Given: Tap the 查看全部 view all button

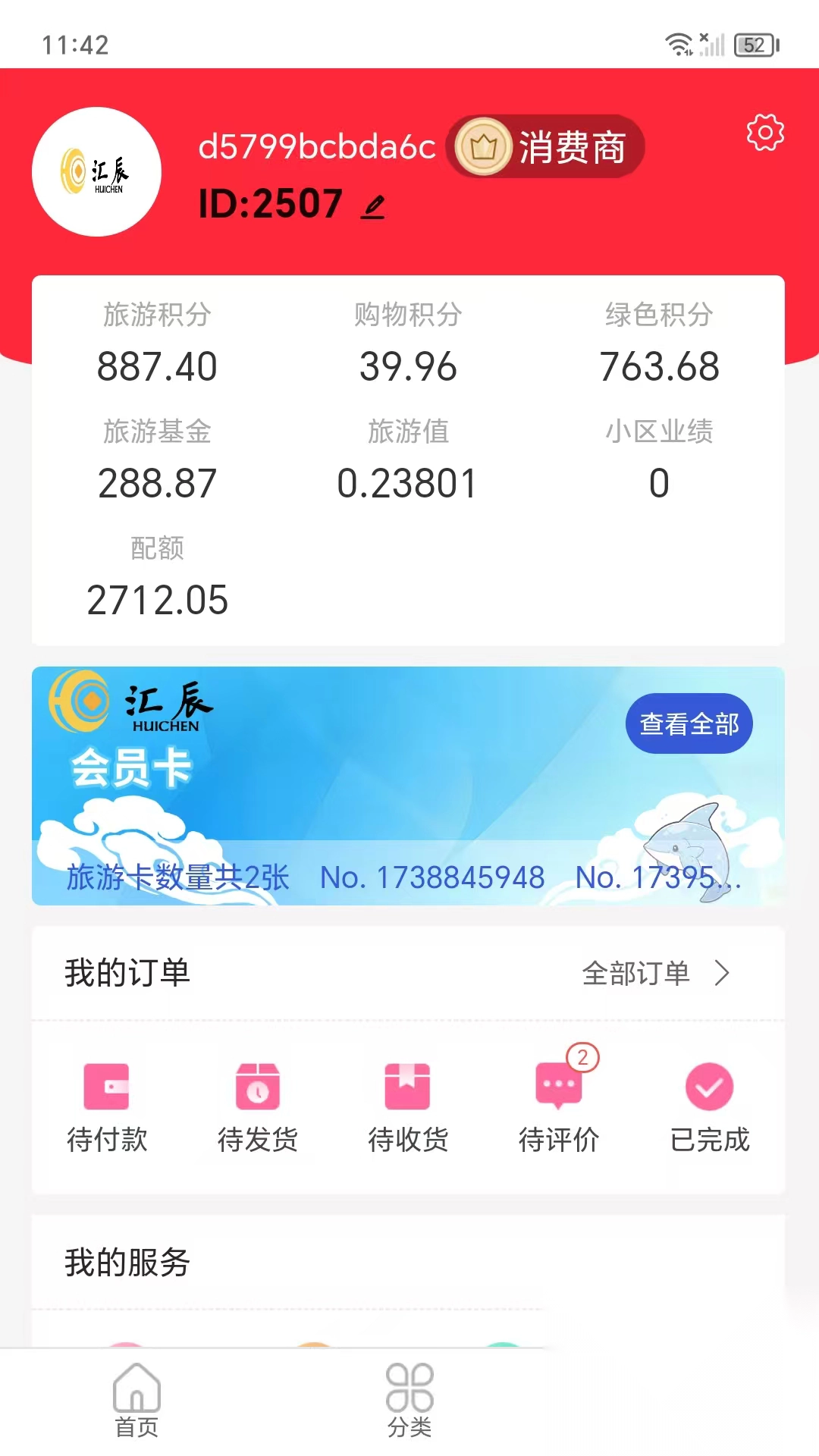Looking at the screenshot, I should 689,724.
